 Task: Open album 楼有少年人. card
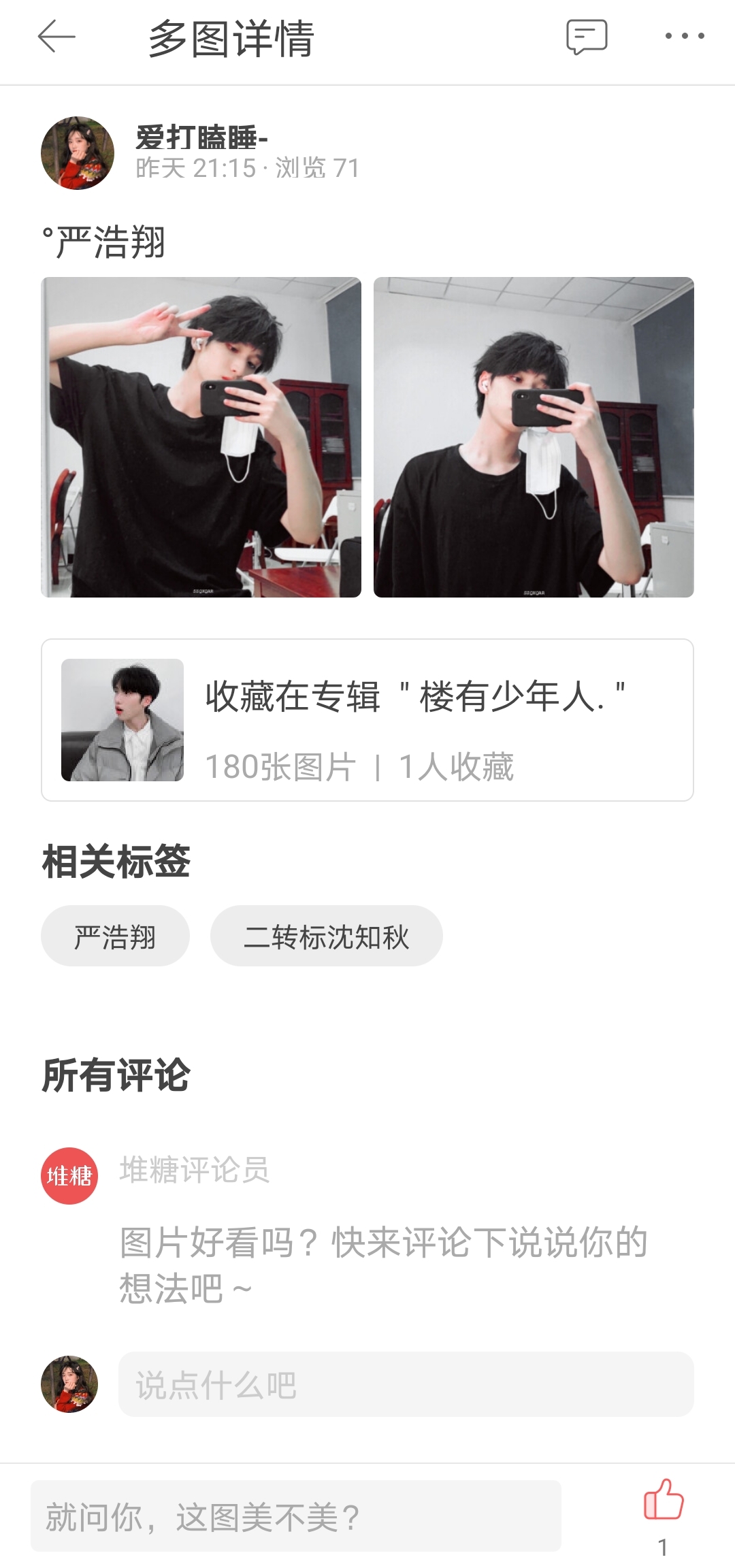(367, 720)
